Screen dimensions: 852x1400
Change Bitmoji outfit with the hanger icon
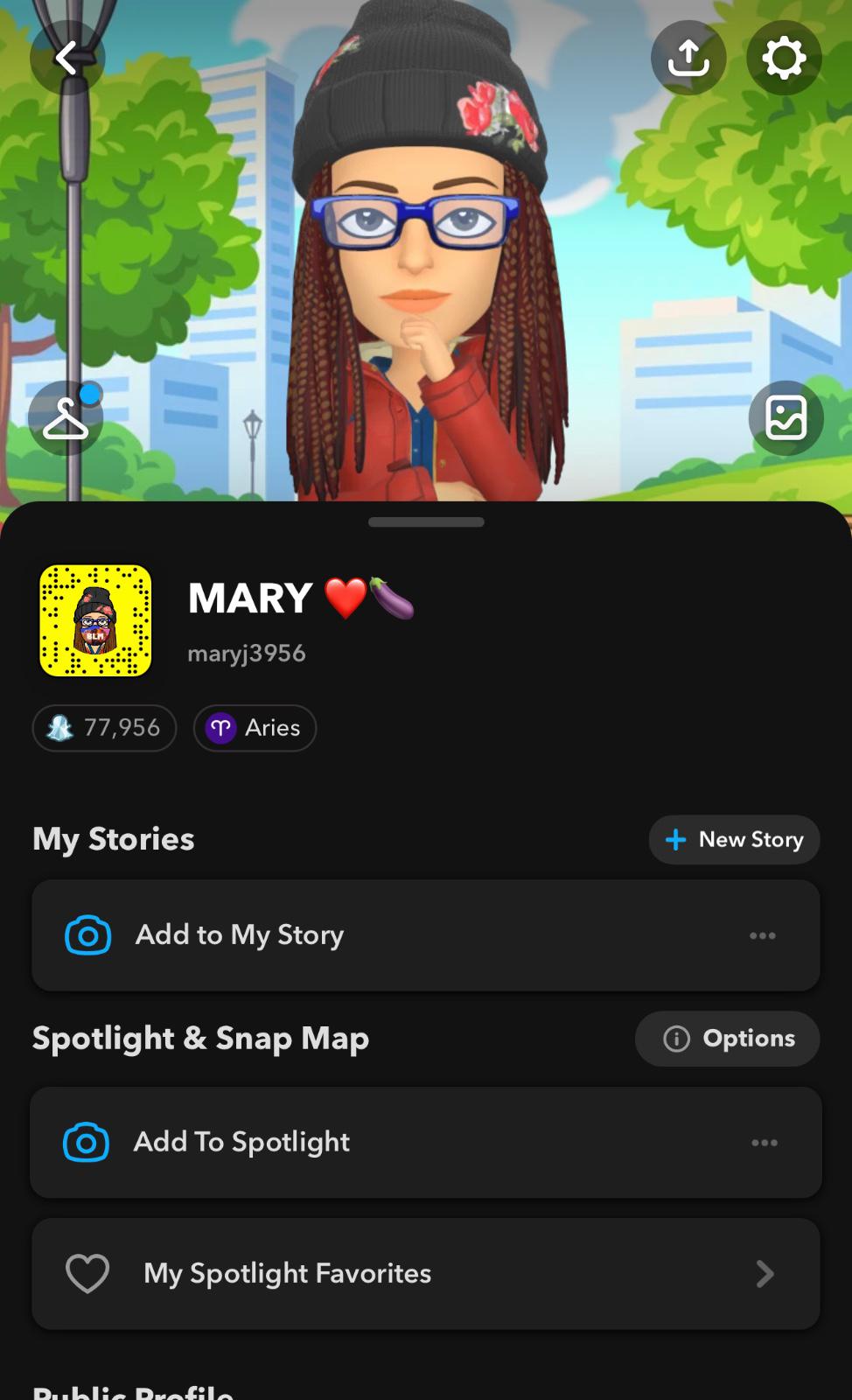coord(66,418)
